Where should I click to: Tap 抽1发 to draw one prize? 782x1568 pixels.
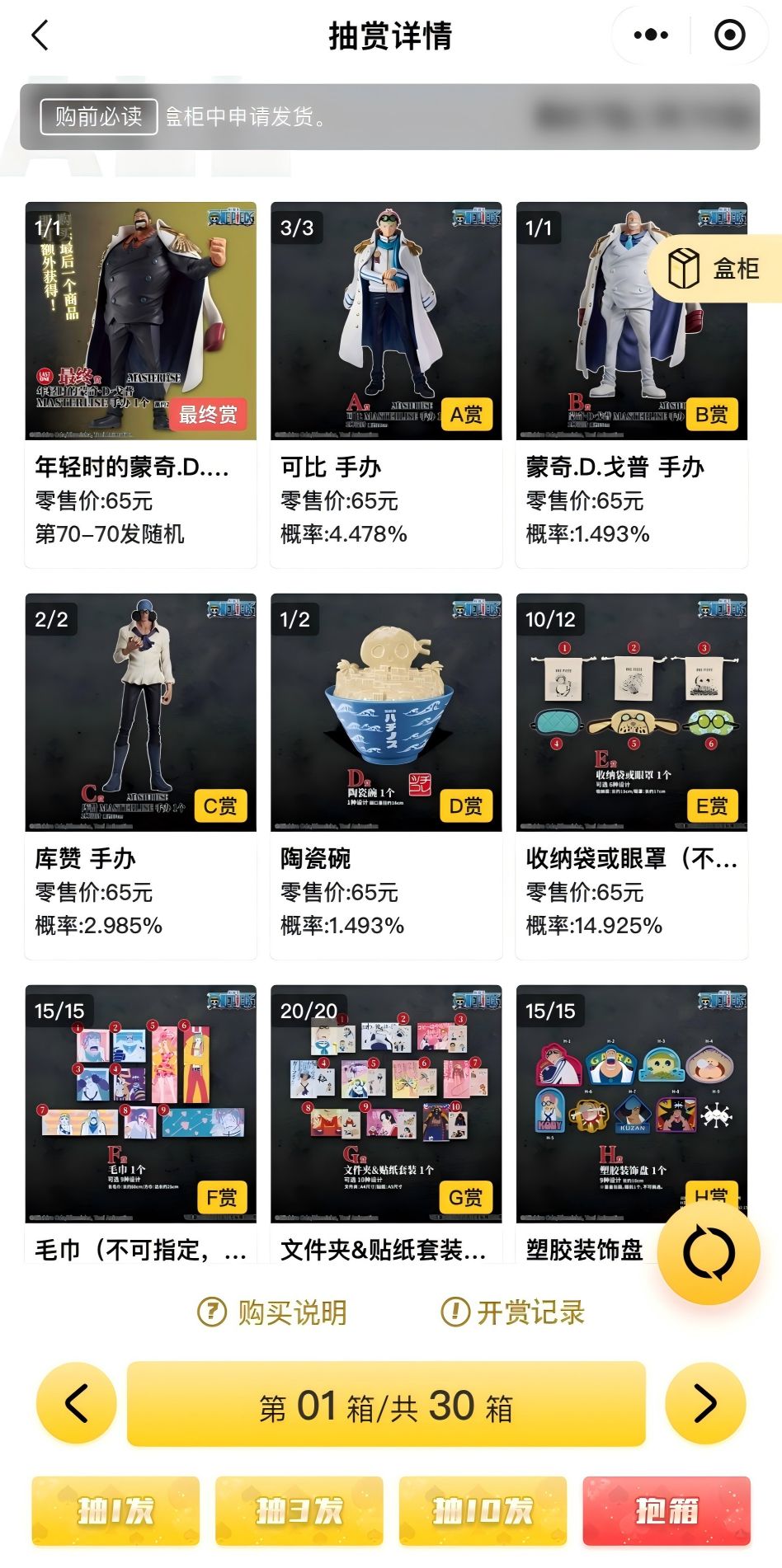click(114, 1512)
